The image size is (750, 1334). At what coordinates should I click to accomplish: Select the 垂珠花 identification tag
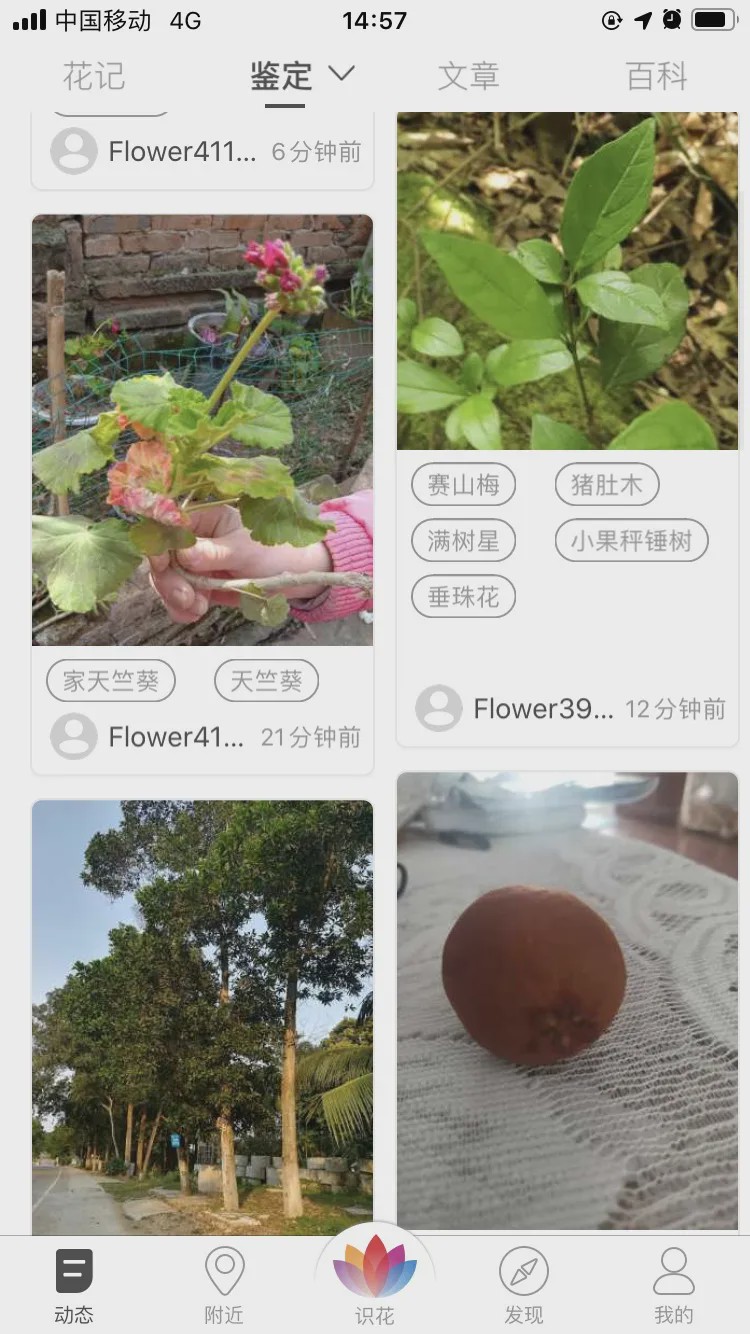tap(463, 596)
